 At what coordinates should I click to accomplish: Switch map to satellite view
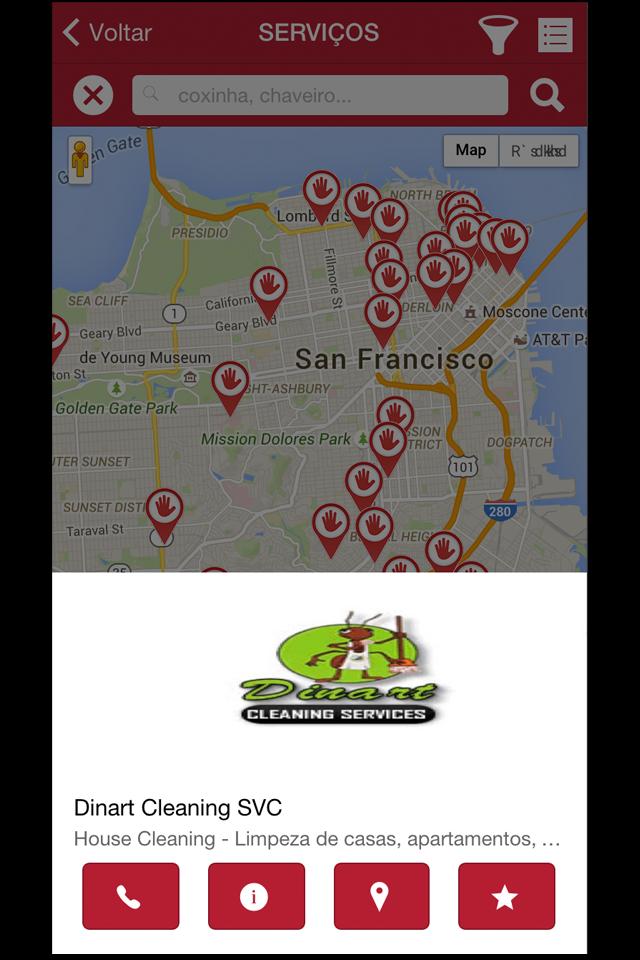pos(538,151)
